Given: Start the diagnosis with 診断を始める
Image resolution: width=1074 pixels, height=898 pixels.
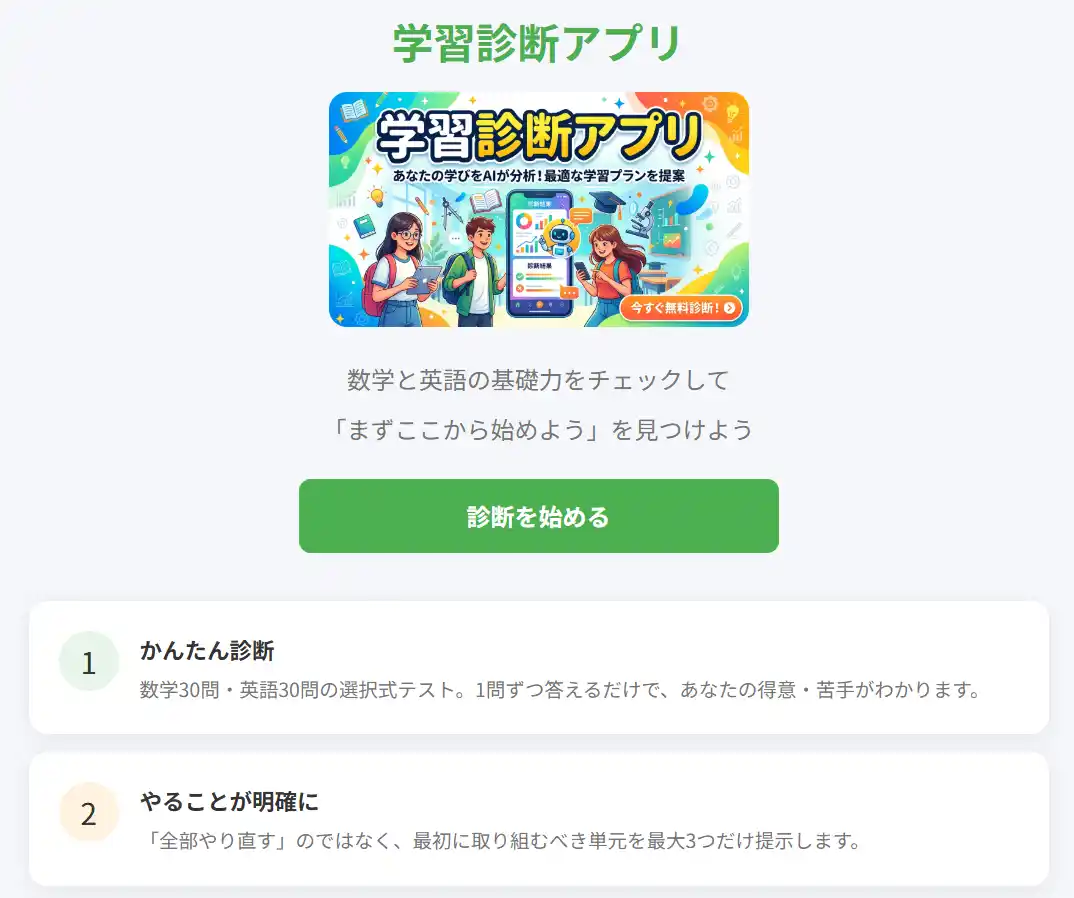Looking at the screenshot, I should pos(538,516).
